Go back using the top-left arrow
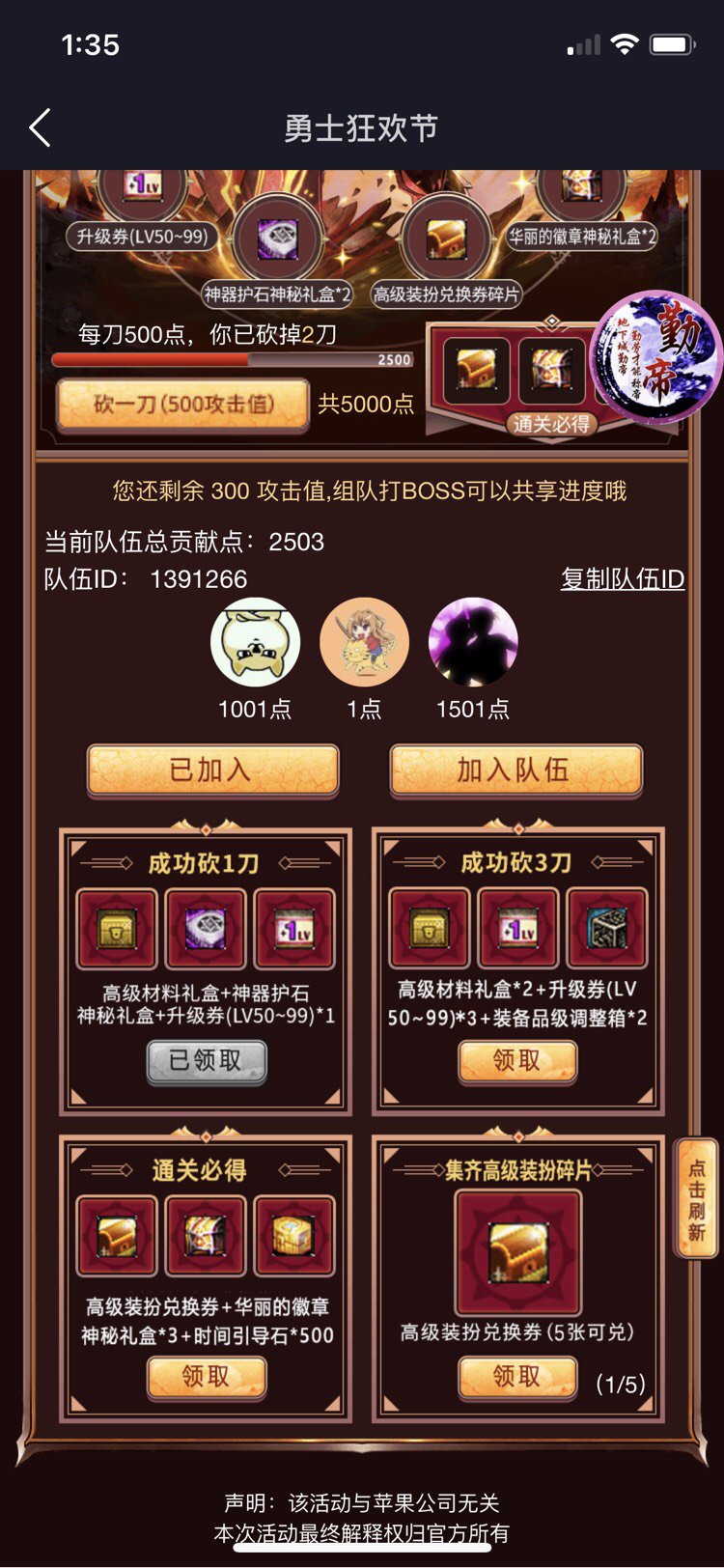The height and width of the screenshot is (1568, 724). click(x=40, y=127)
